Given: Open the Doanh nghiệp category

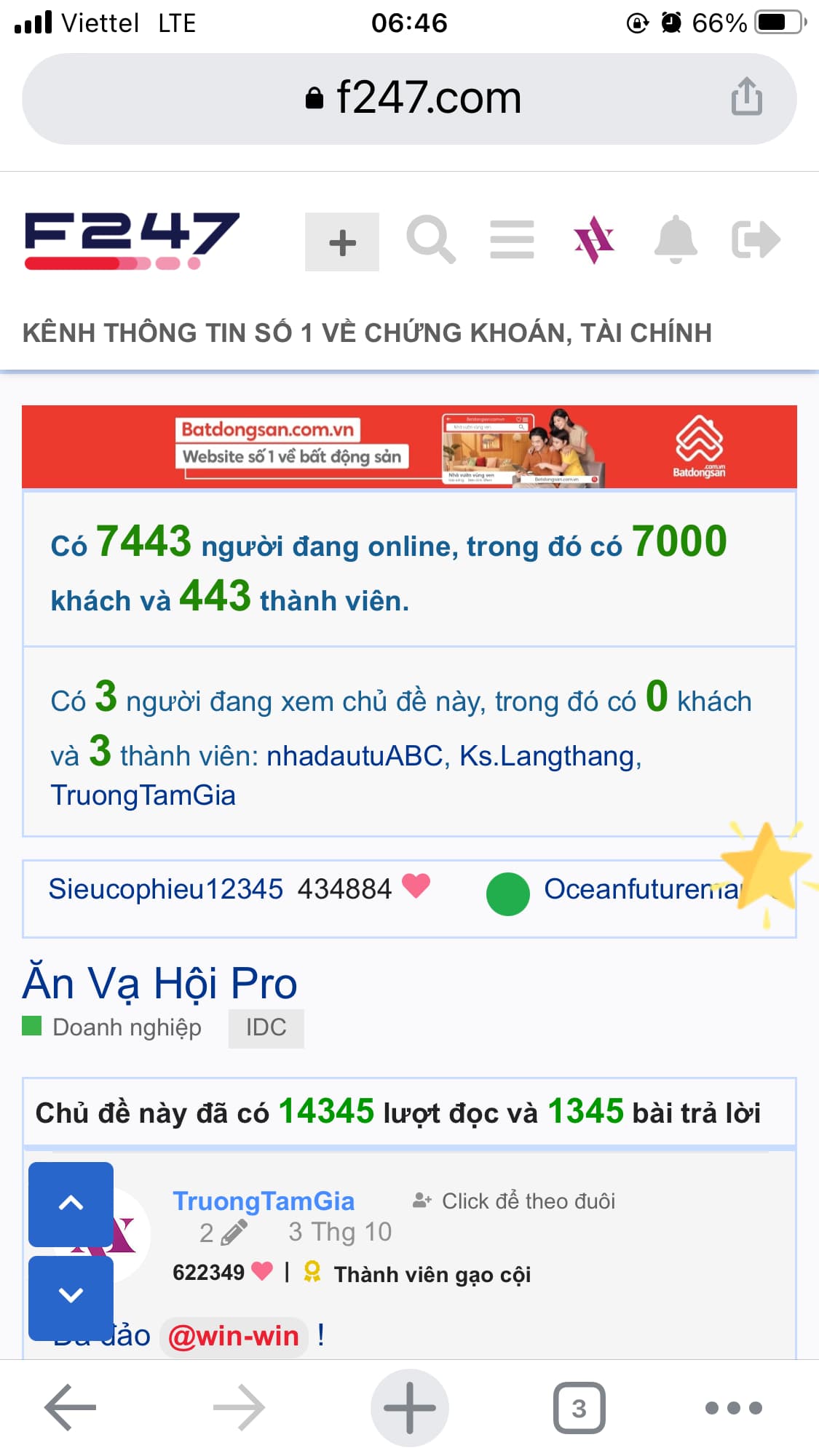Looking at the screenshot, I should tap(127, 1027).
